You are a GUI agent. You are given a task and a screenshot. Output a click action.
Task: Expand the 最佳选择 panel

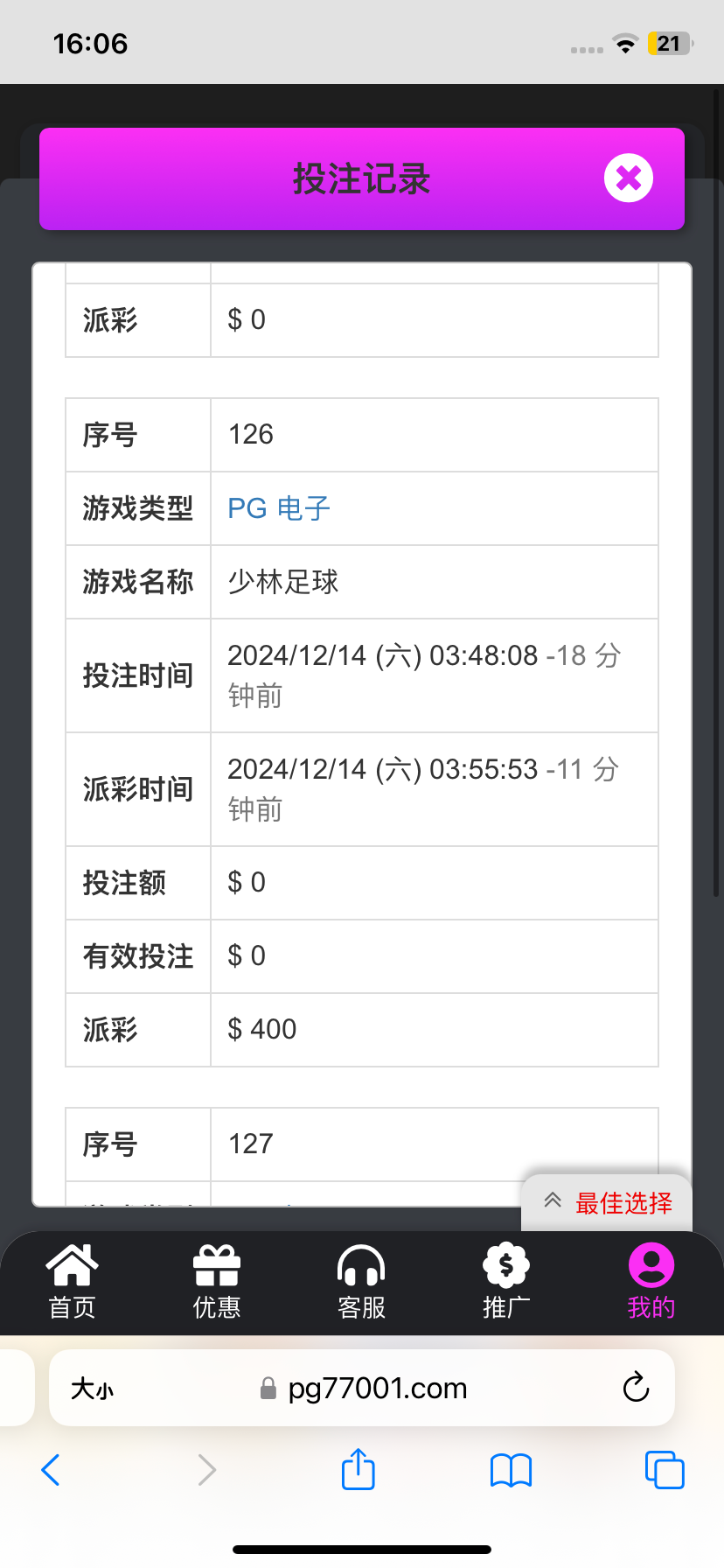pos(608,1203)
